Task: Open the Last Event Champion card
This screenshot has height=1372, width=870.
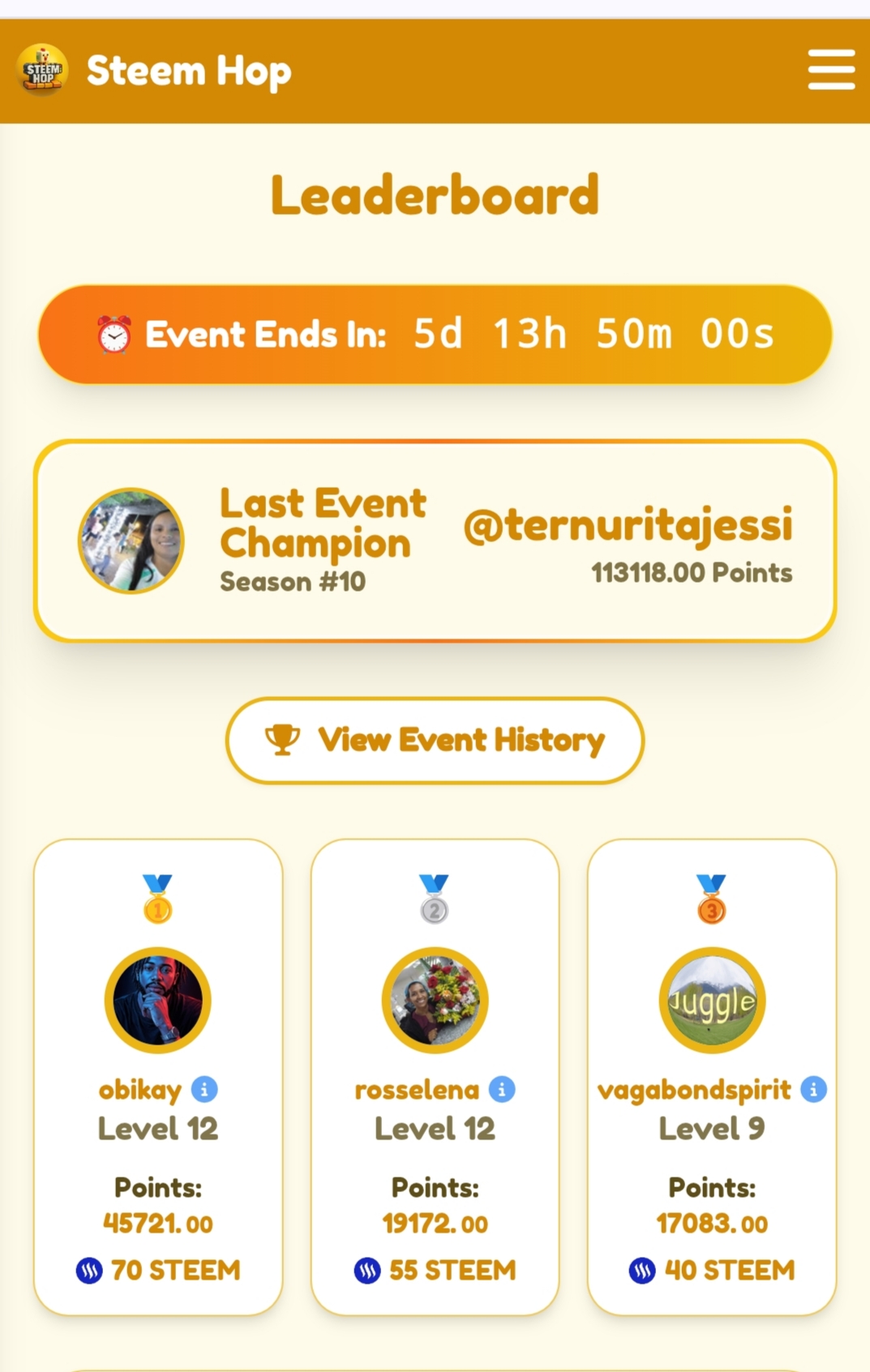Action: tap(435, 541)
